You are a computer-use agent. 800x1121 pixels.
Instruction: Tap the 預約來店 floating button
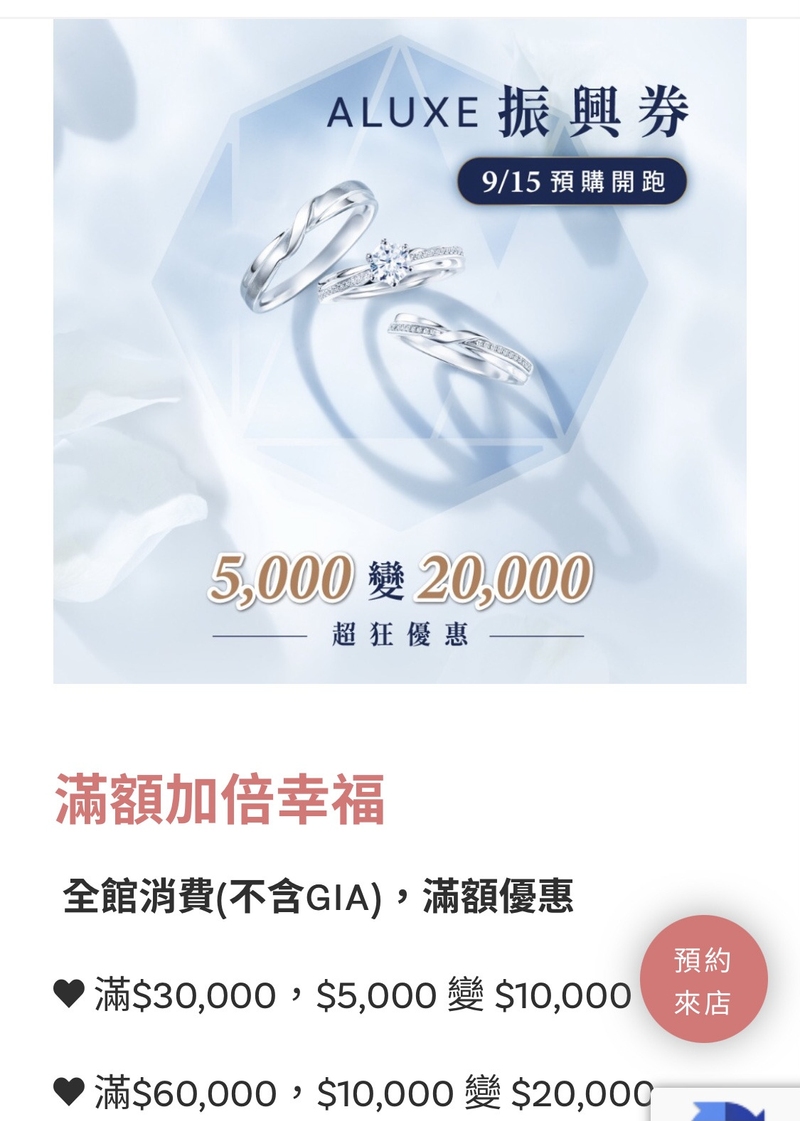[x=703, y=979]
